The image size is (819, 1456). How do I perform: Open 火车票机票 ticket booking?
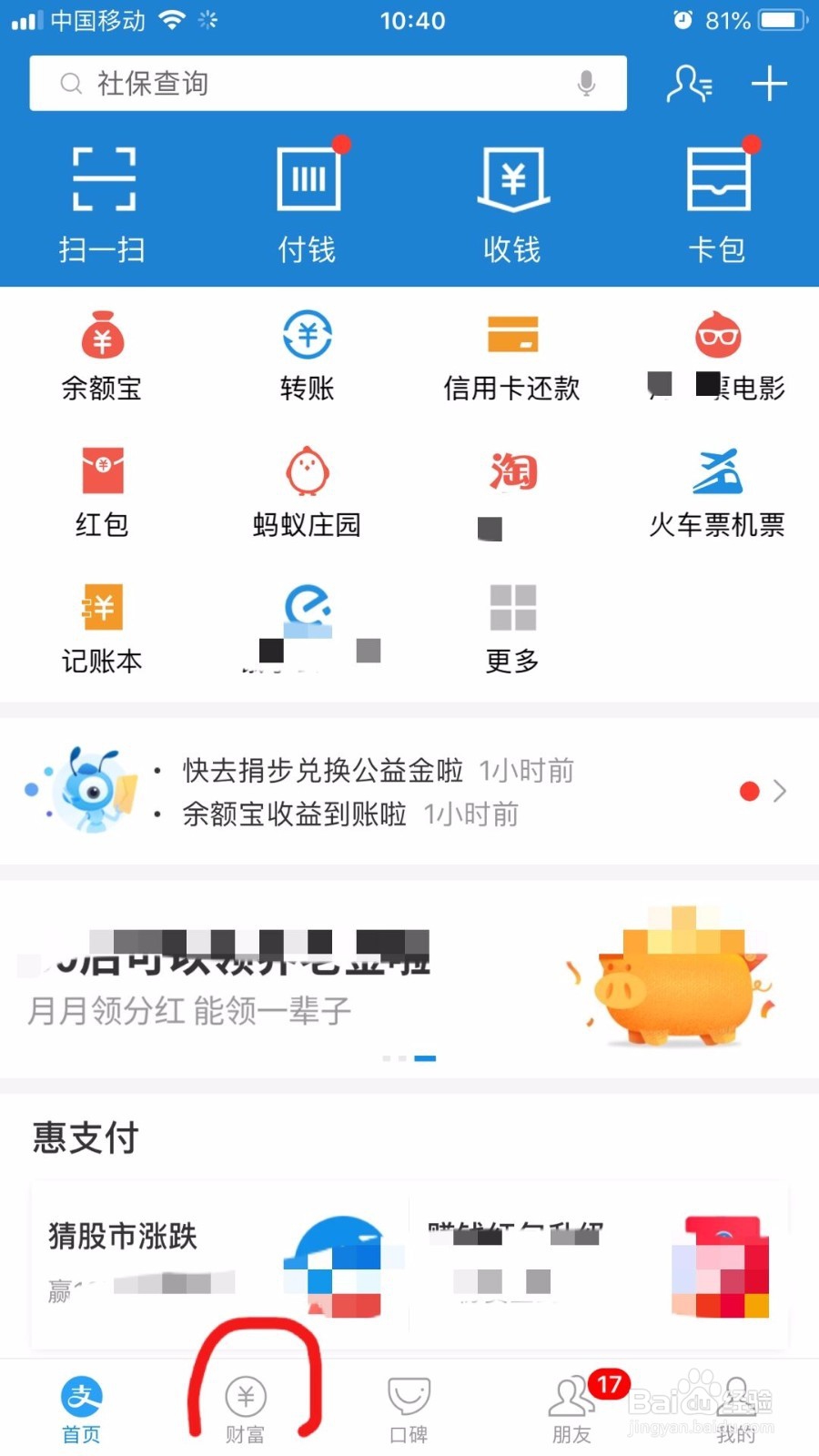[719, 491]
